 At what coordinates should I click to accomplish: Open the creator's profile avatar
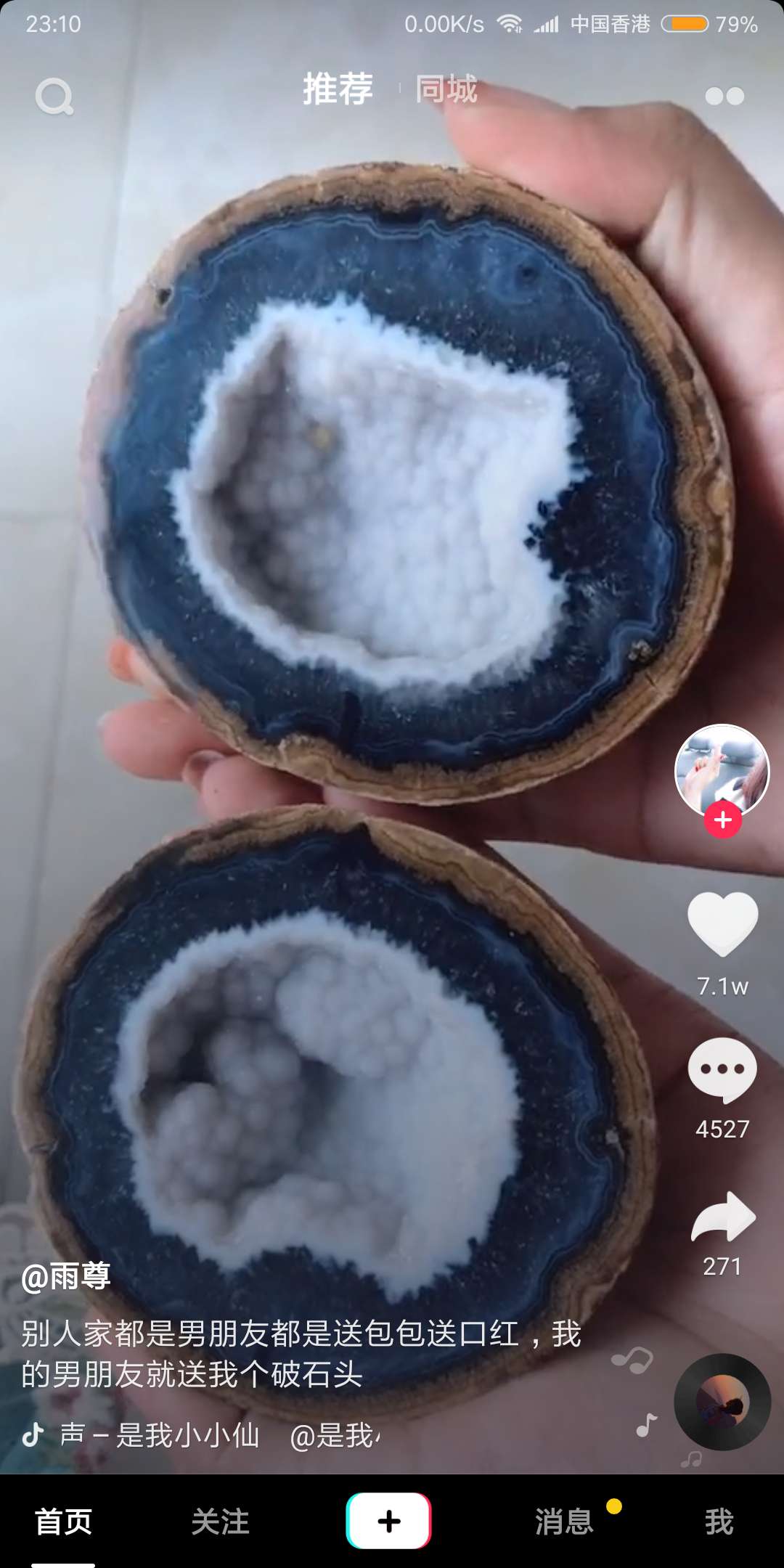click(x=722, y=770)
